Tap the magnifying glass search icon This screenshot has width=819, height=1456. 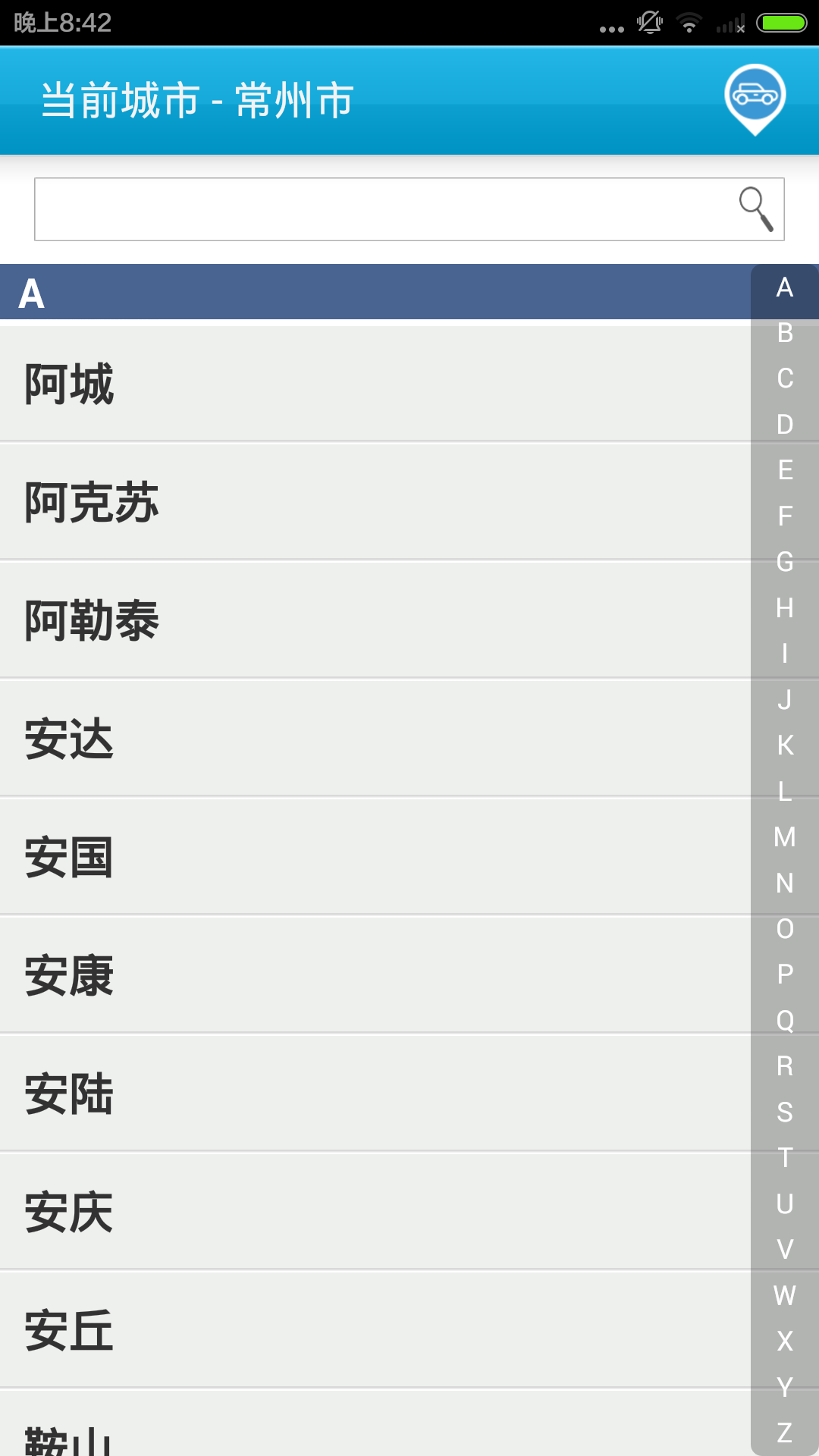(x=756, y=209)
